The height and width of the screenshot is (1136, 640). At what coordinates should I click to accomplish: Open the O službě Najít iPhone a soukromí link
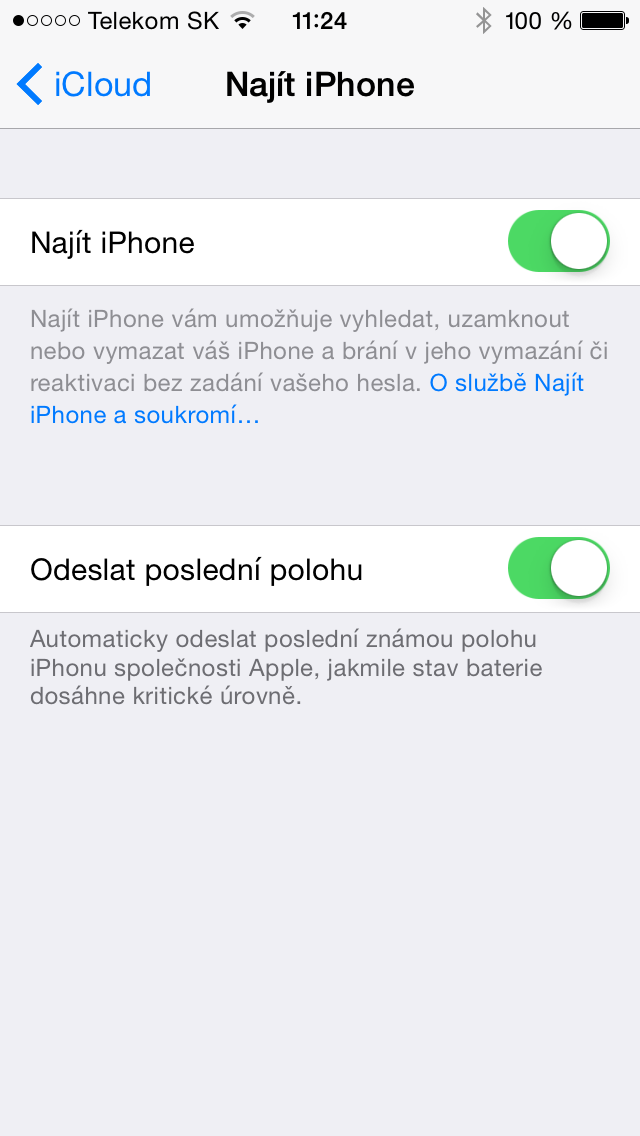coord(506,384)
